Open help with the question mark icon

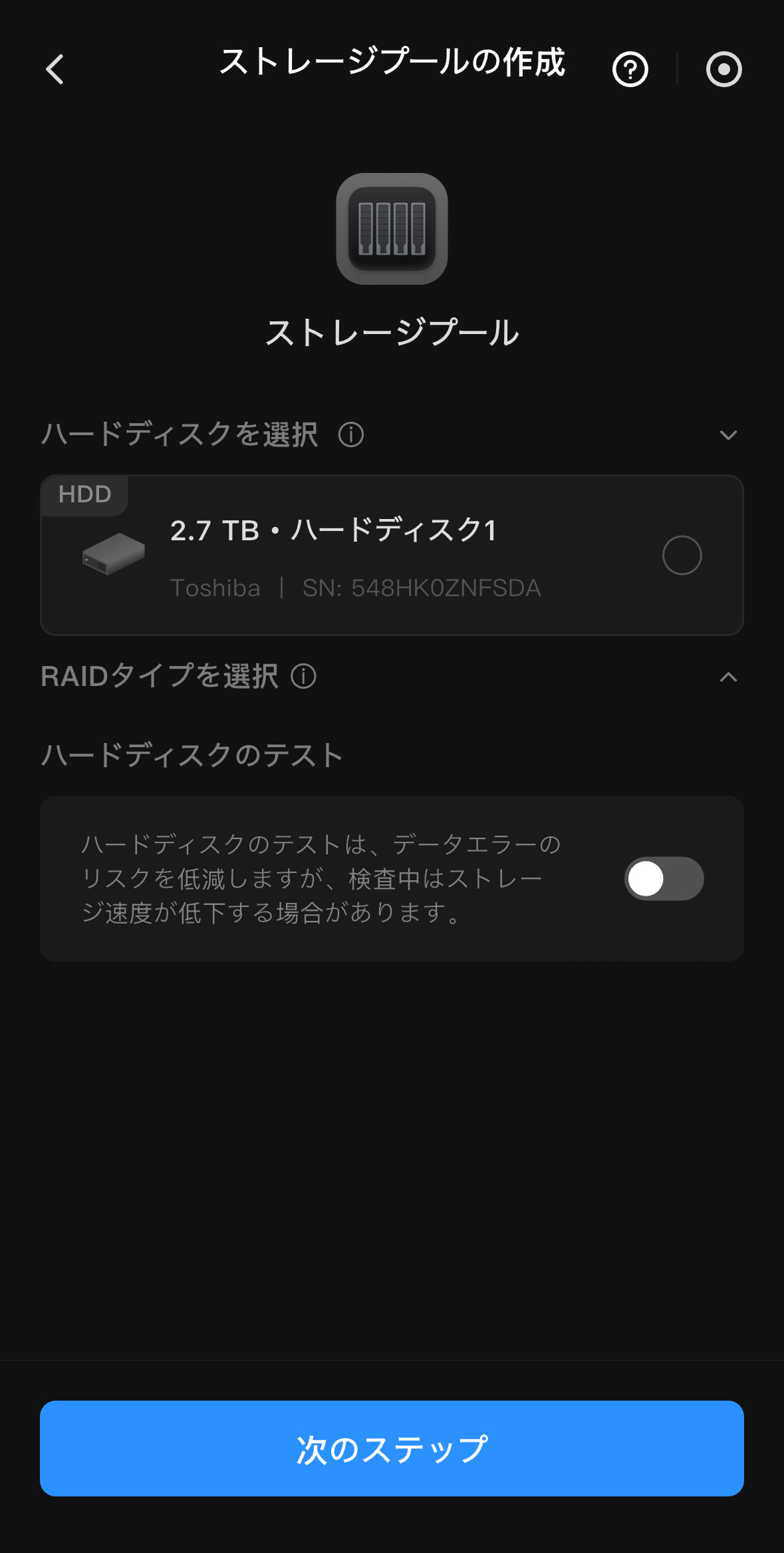(x=630, y=69)
